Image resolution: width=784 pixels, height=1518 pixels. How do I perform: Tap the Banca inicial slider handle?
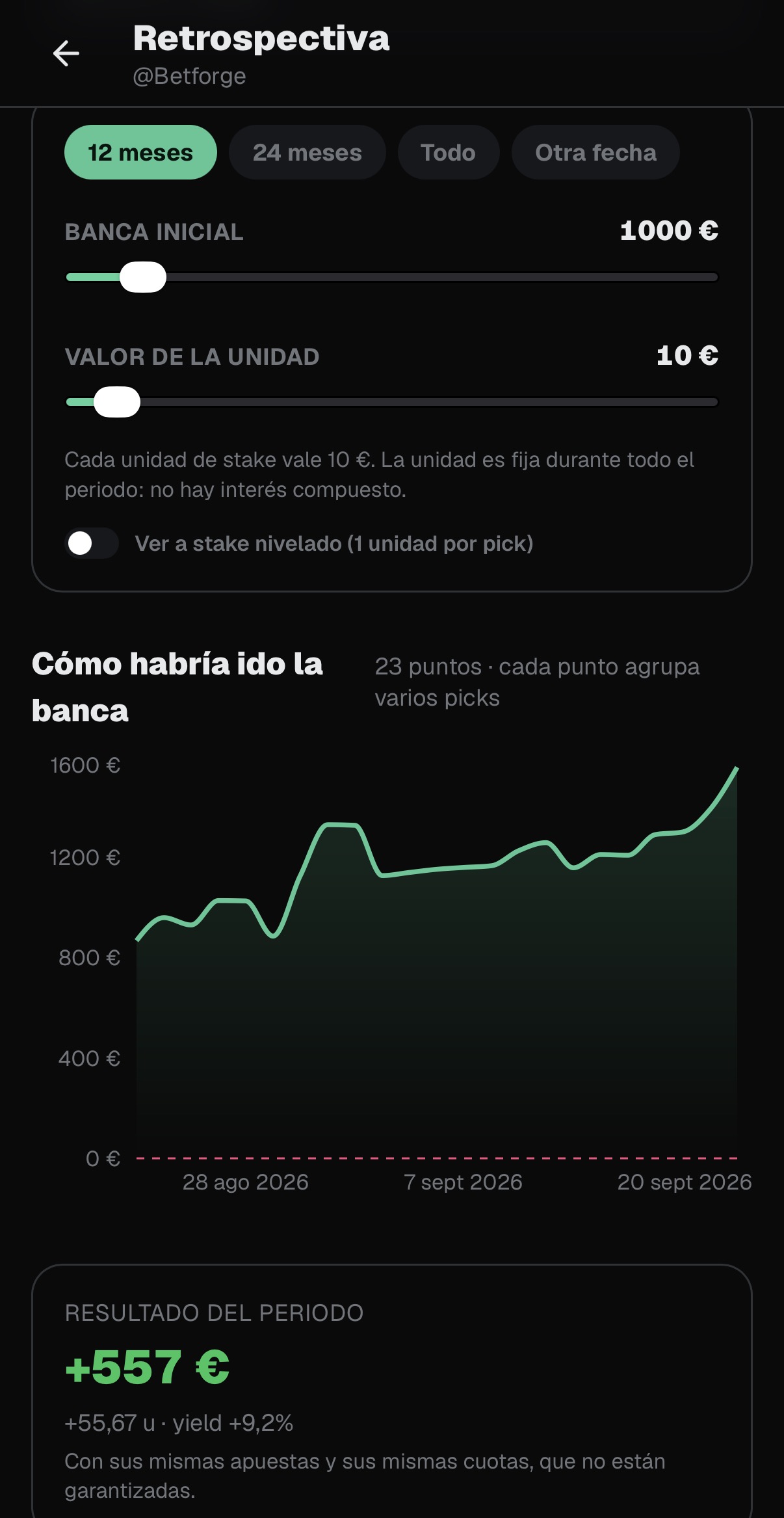point(143,277)
